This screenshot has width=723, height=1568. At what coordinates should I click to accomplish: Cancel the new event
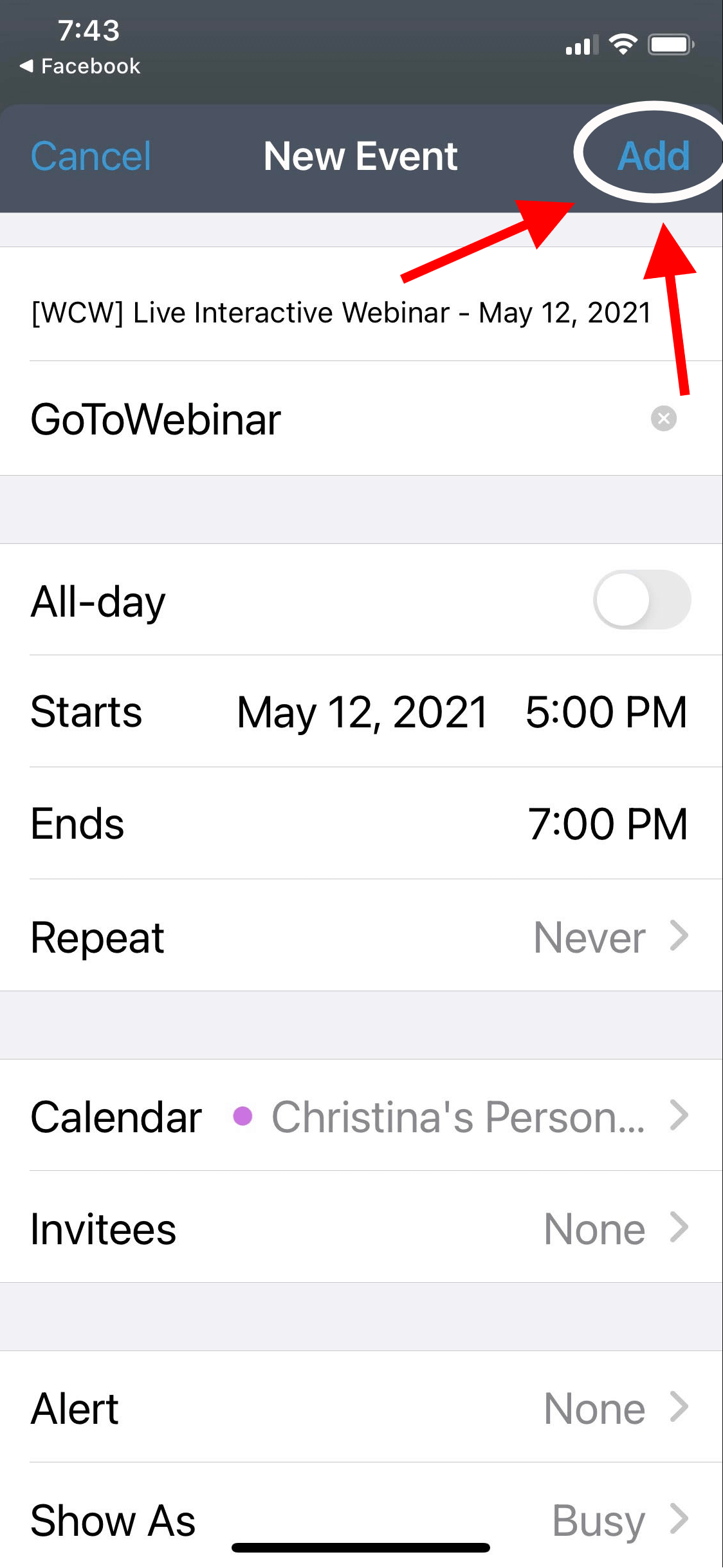pyautogui.click(x=91, y=156)
